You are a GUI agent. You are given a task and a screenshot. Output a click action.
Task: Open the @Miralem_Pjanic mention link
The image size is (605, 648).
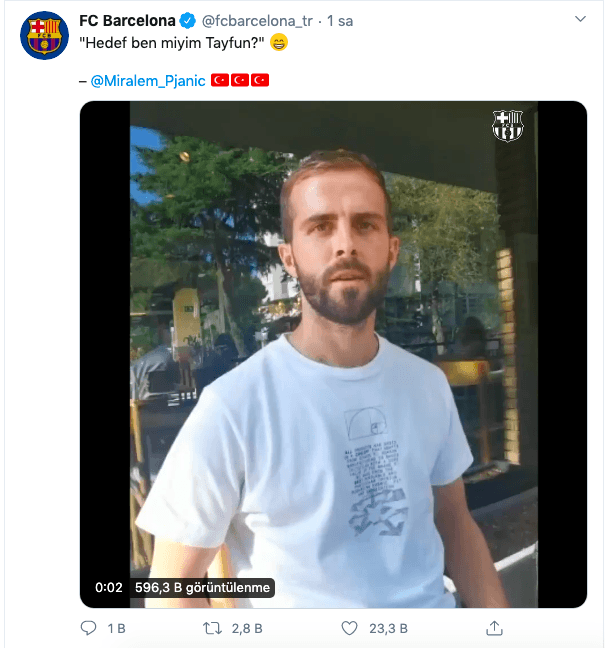click(x=148, y=81)
